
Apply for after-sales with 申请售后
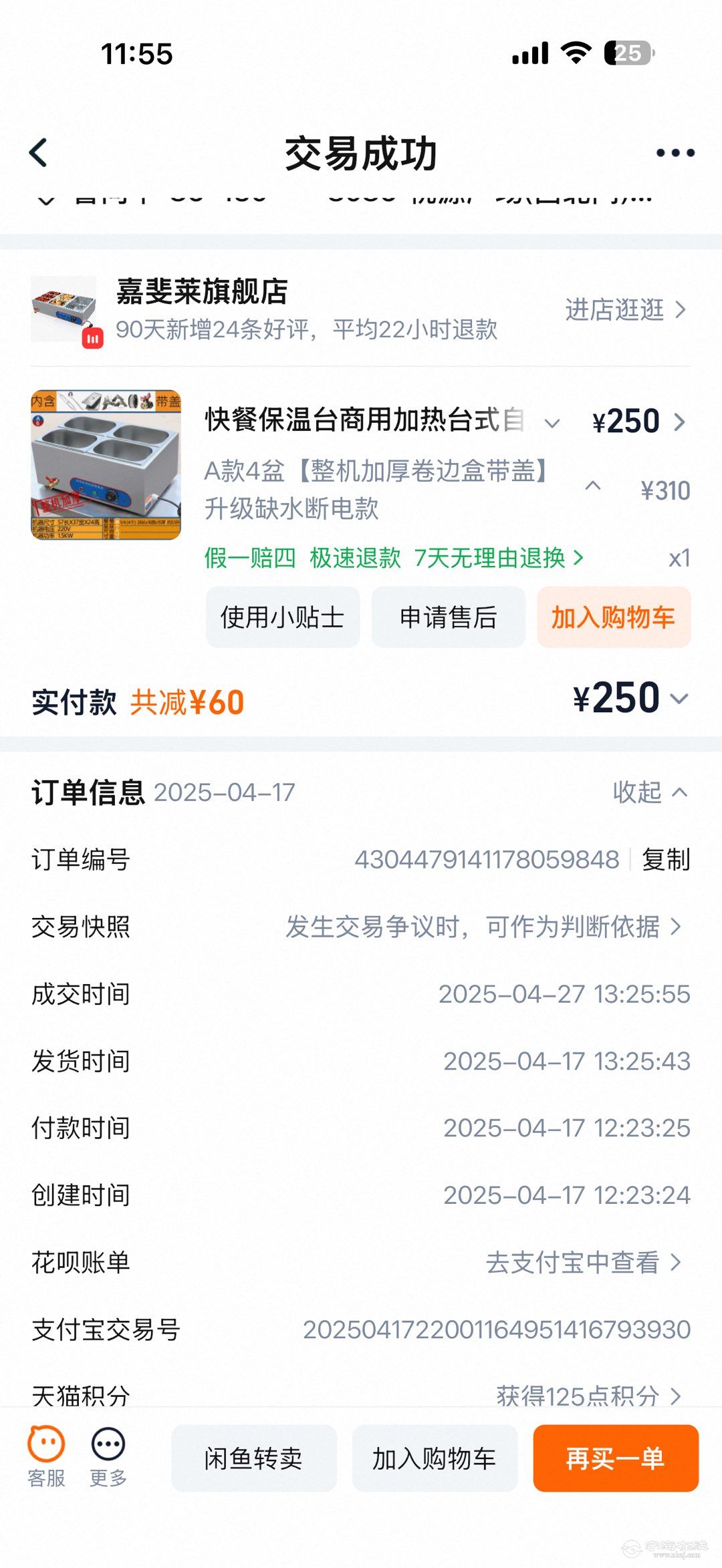pos(448,617)
